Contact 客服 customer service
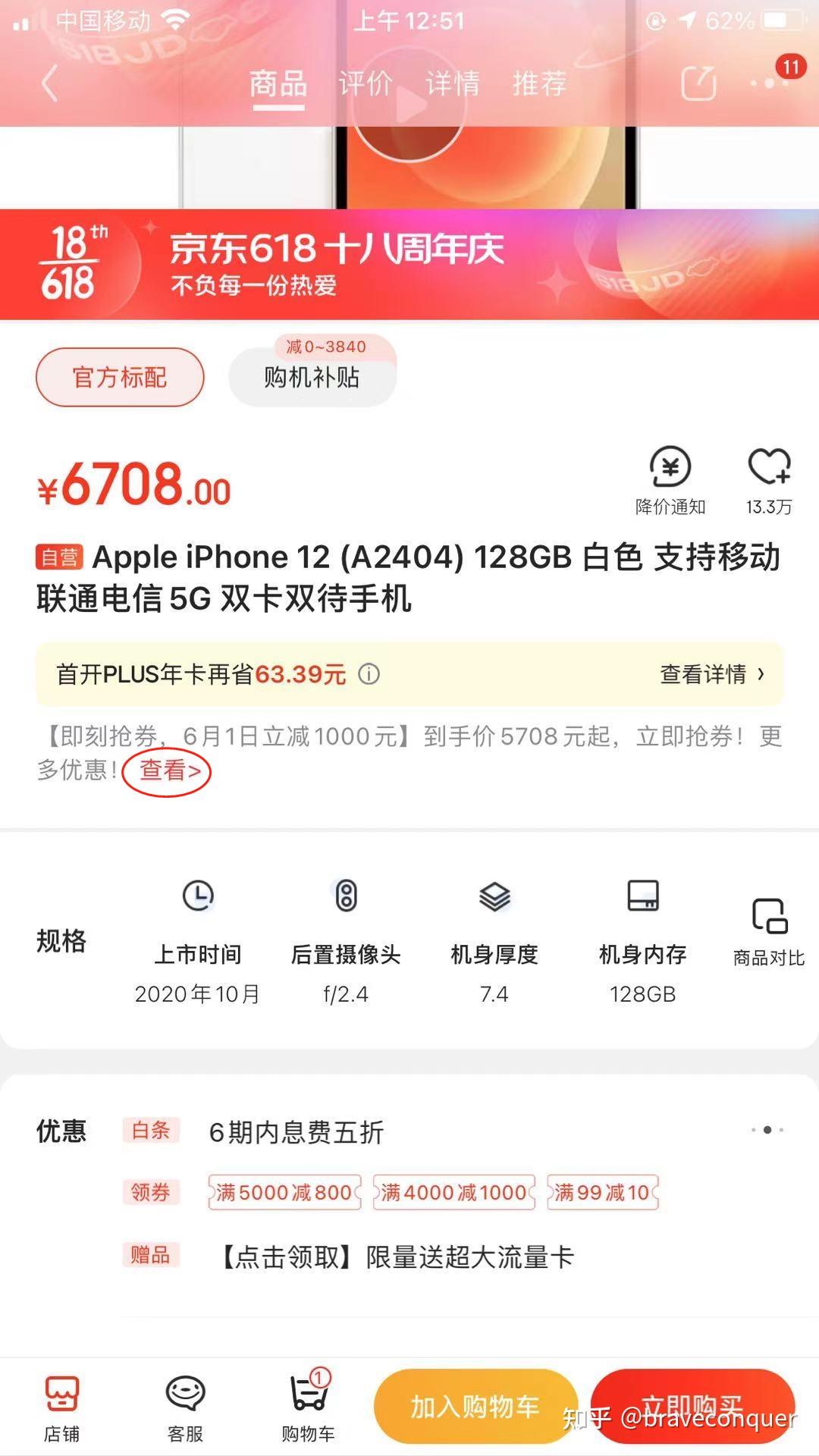 click(x=185, y=1407)
